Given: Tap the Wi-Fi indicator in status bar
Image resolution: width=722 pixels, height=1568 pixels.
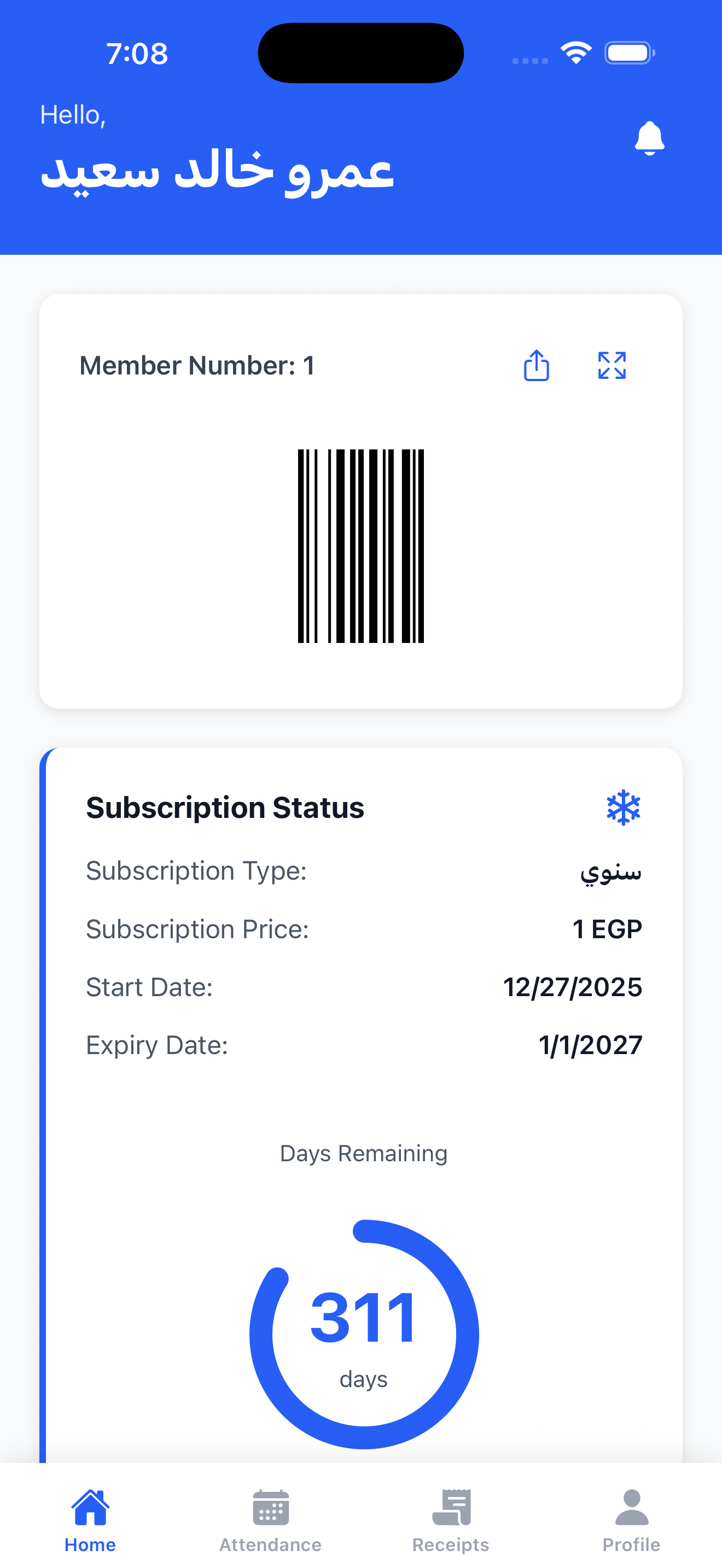Looking at the screenshot, I should [575, 53].
